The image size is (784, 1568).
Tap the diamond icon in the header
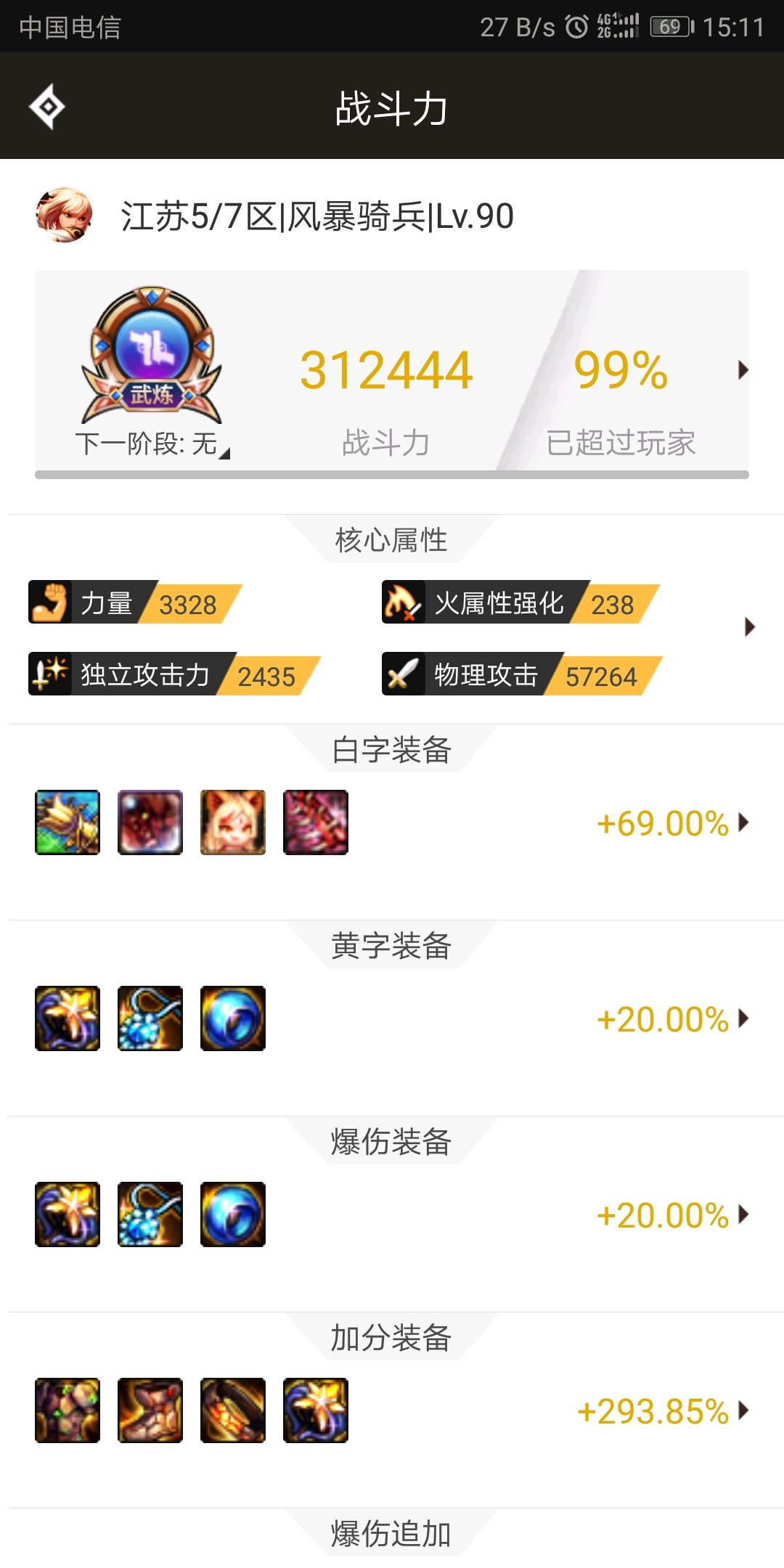47,107
